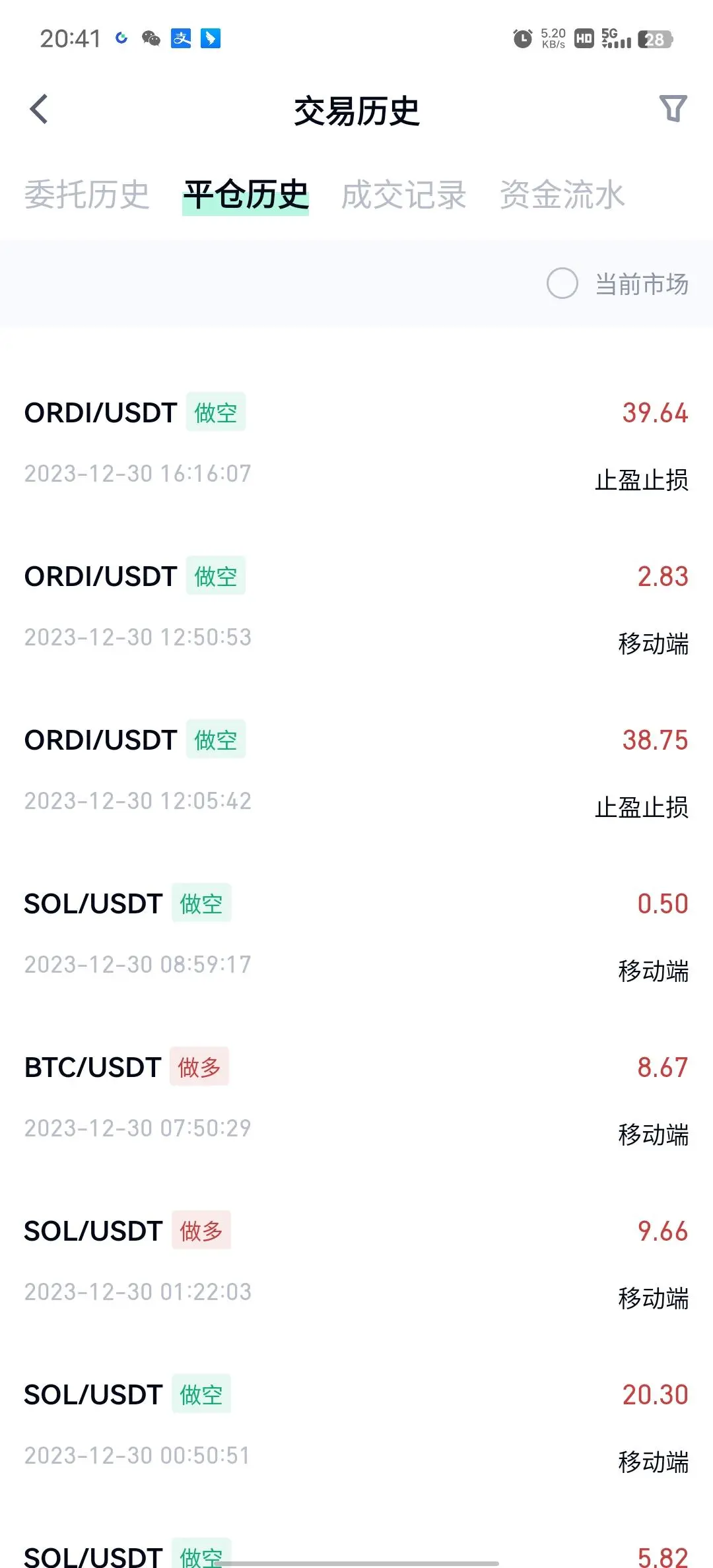This screenshot has height=1568, width=713.
Task: View SOL/USDT record closed at 00:50:51
Action: [356, 1424]
